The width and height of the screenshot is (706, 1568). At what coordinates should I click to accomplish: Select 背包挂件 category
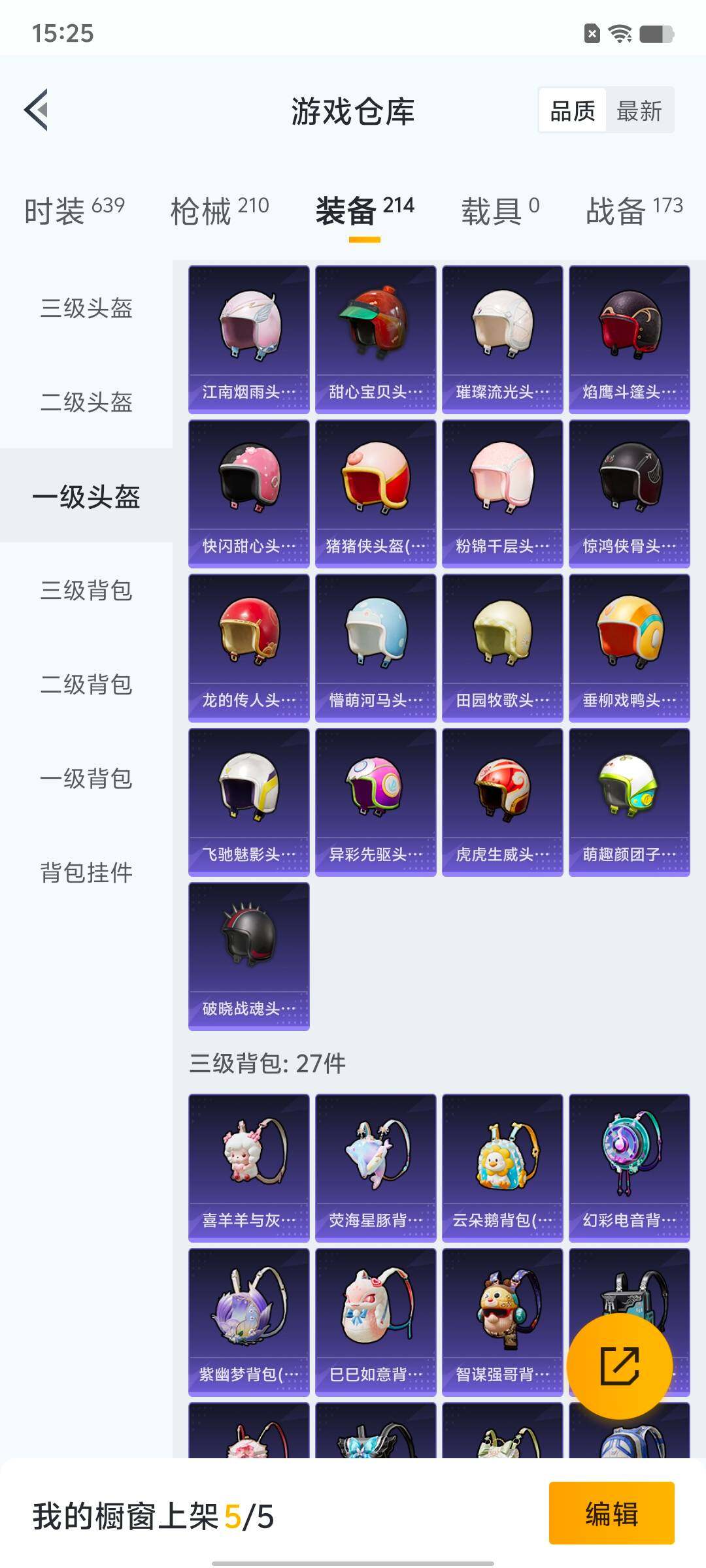tap(86, 872)
